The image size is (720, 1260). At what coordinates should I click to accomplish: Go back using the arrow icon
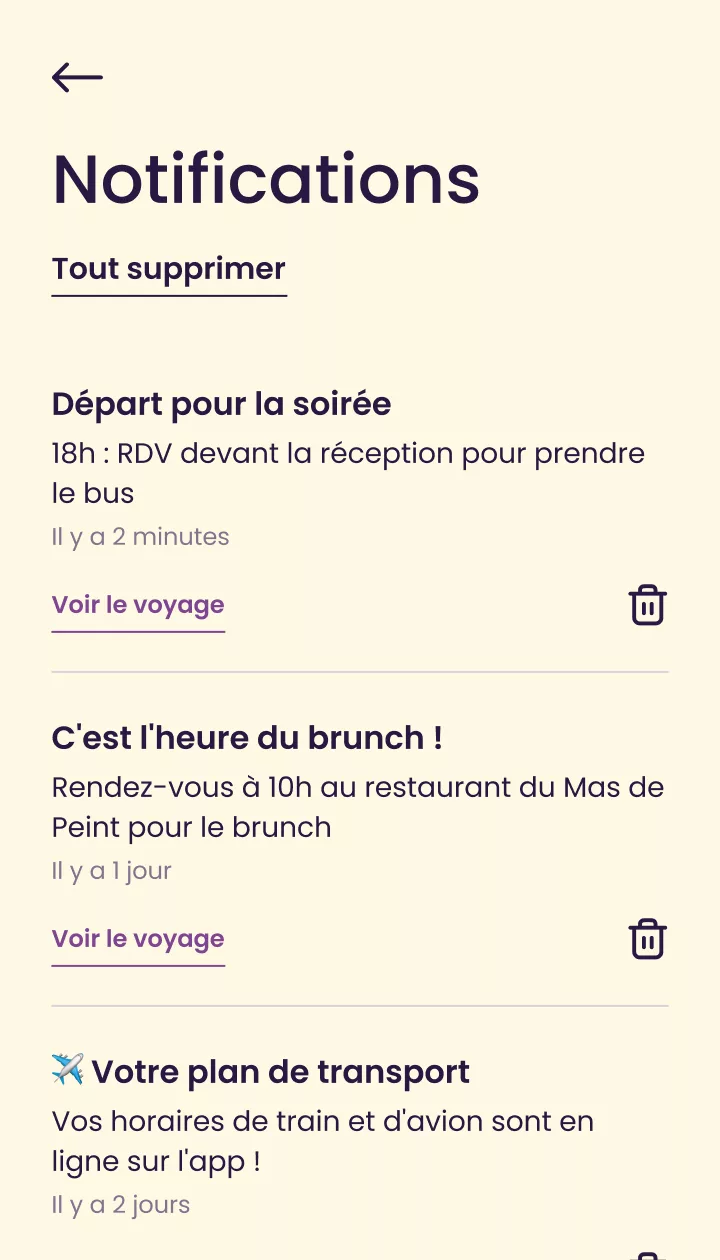(77, 77)
